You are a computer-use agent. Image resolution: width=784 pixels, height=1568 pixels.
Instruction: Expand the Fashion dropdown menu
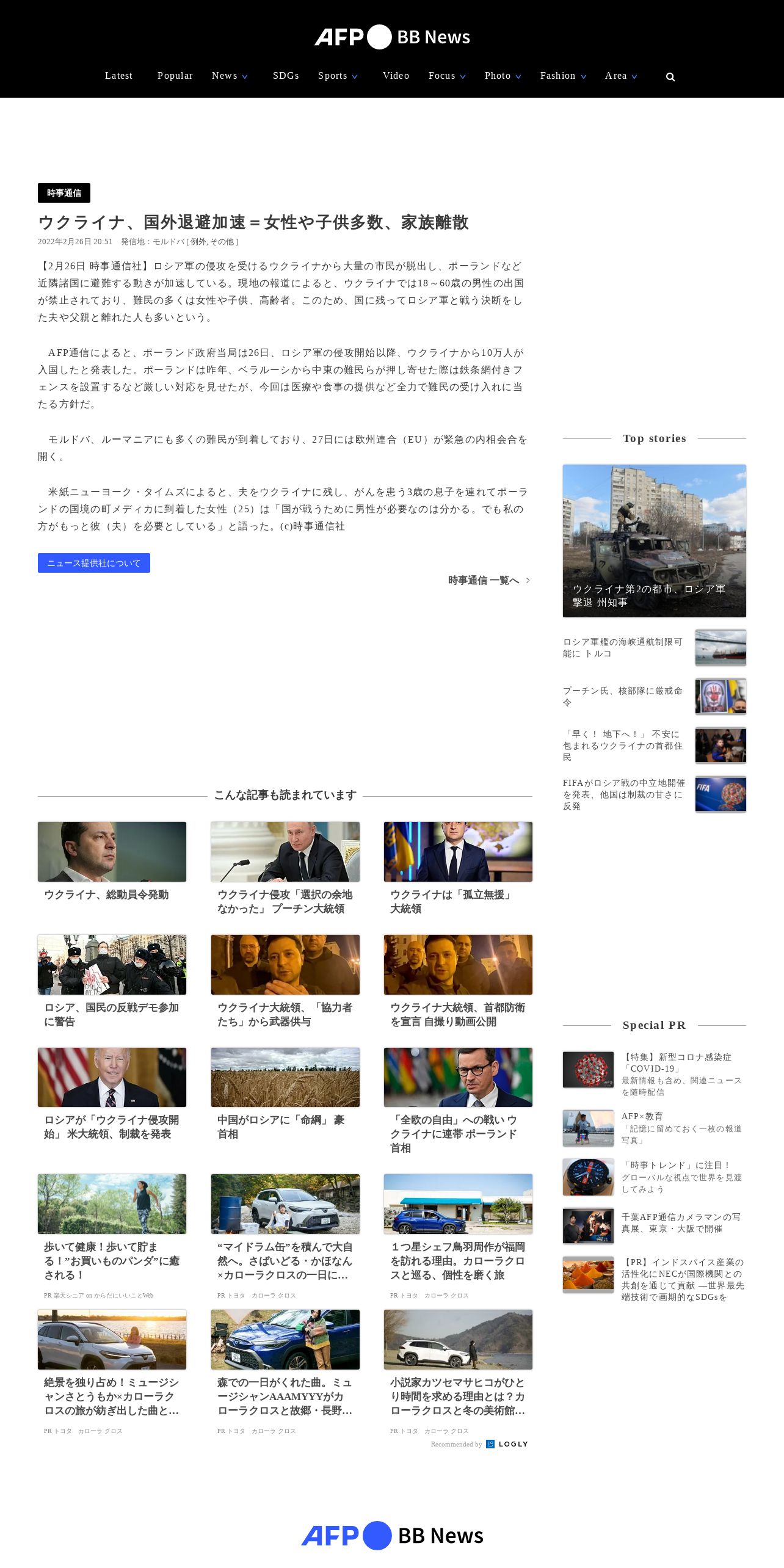pyautogui.click(x=563, y=76)
